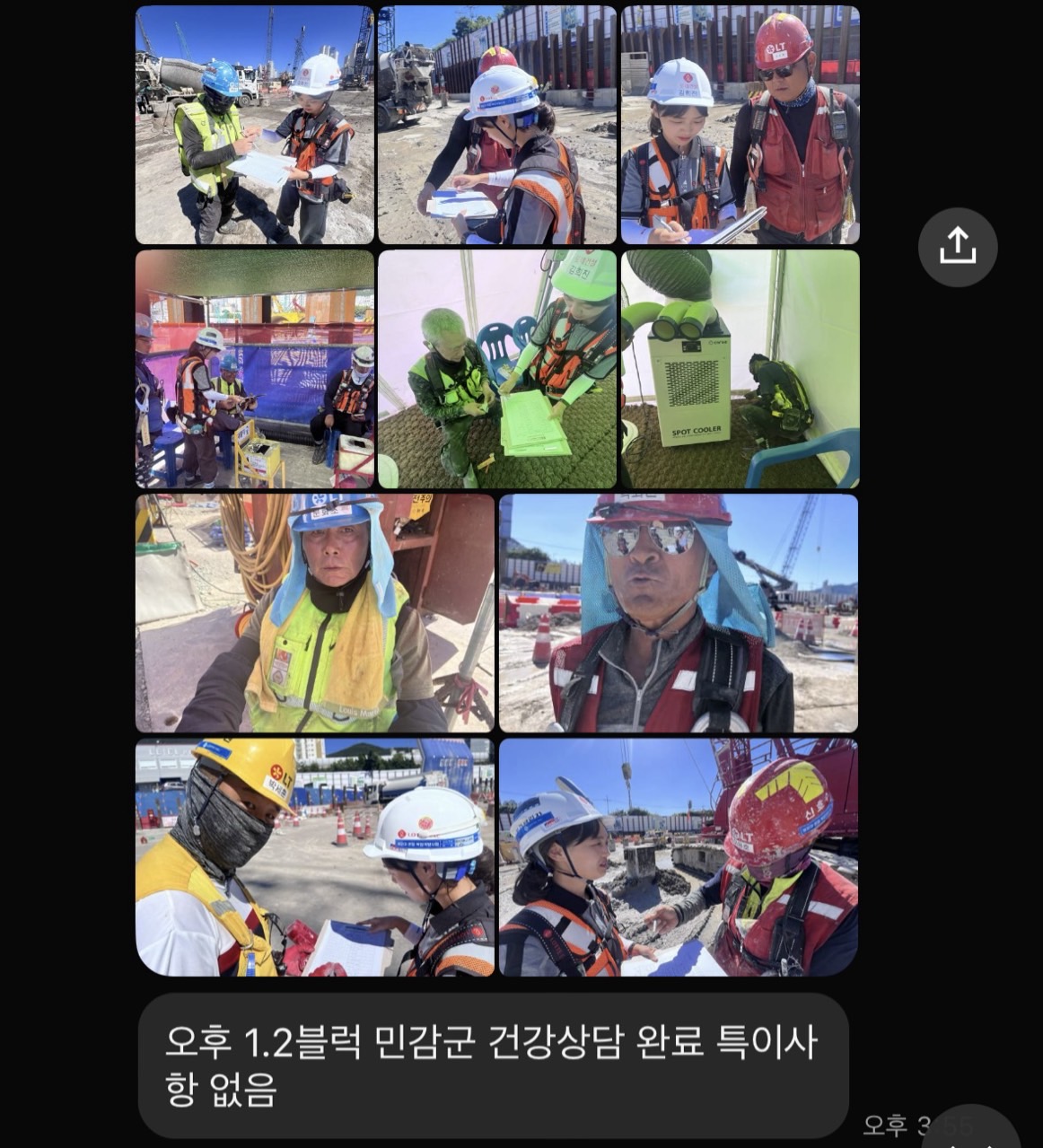Open photo of workers near the red crane

pos(678,857)
